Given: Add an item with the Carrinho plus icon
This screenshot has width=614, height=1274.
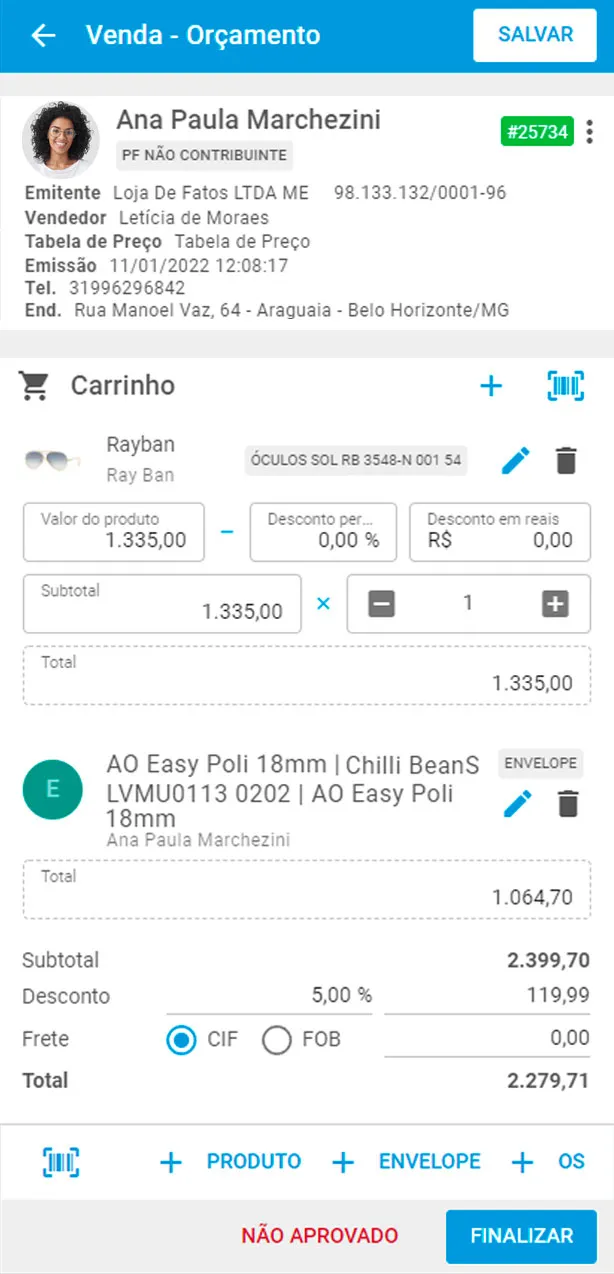Looking at the screenshot, I should click(491, 386).
